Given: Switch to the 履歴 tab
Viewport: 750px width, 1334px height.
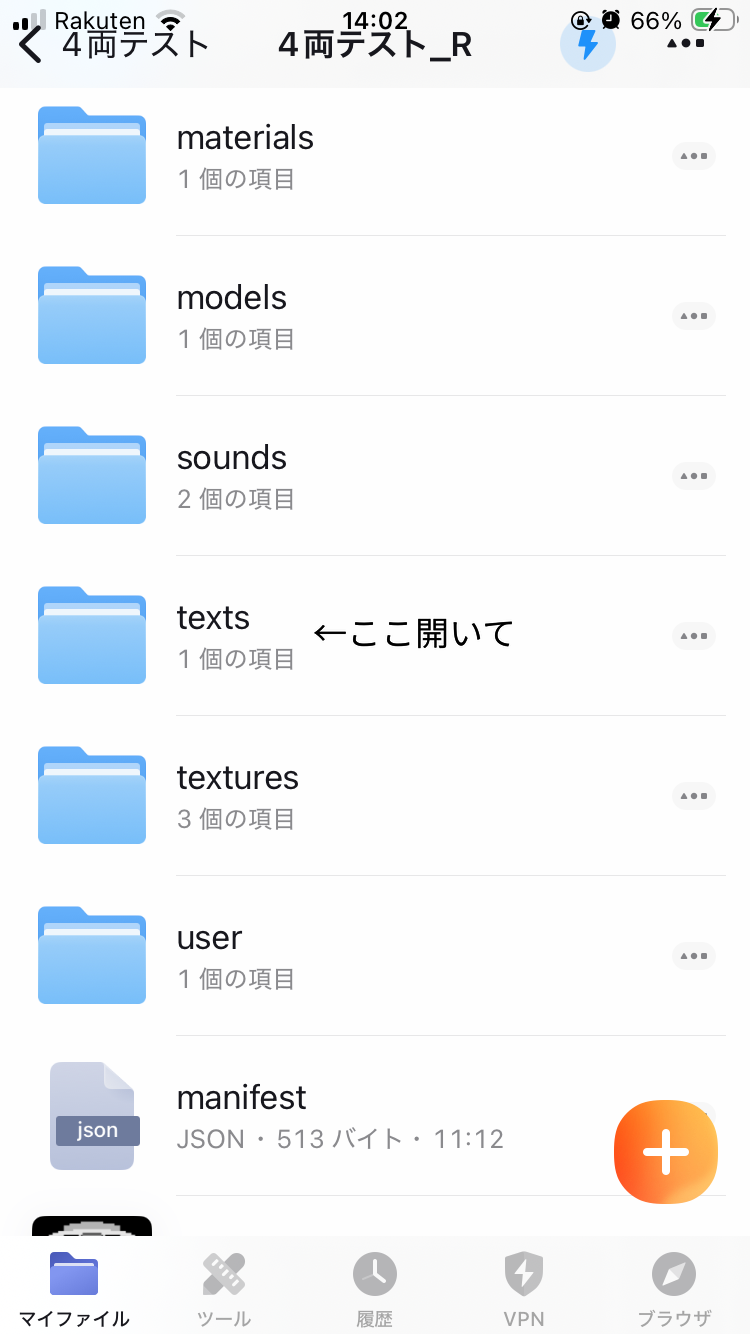Looking at the screenshot, I should [375, 1288].
